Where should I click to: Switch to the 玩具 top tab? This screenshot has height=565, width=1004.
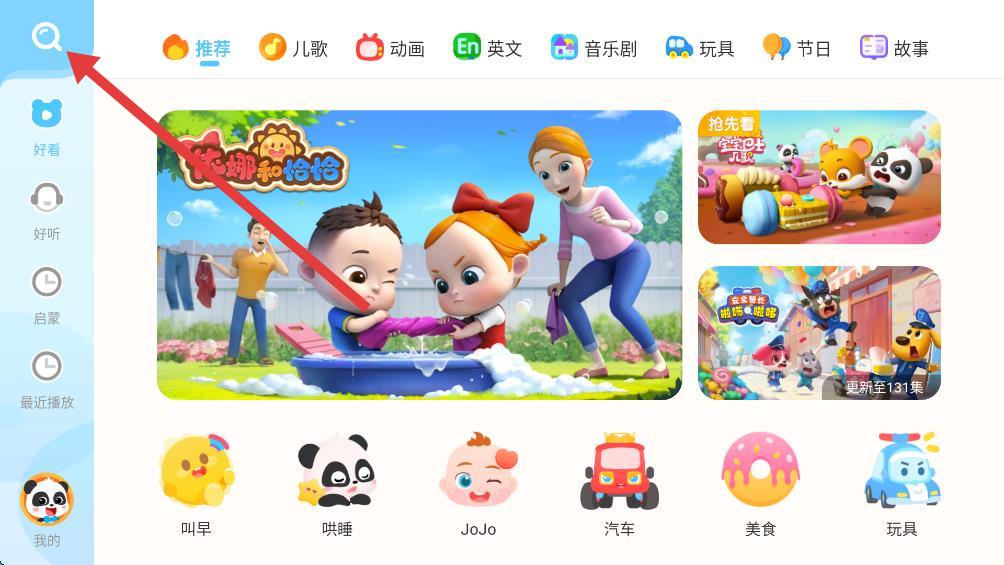click(700, 47)
